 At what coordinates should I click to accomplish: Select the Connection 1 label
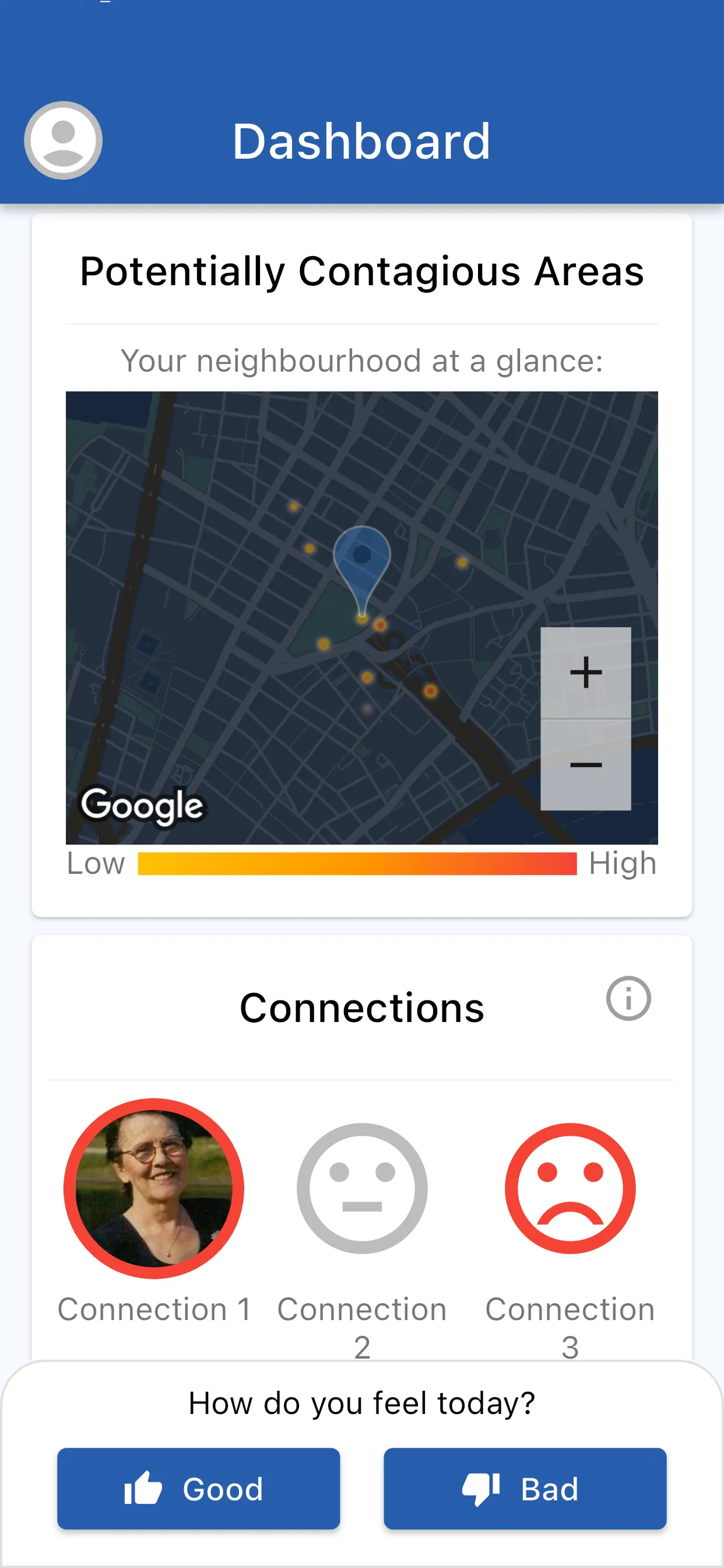pyautogui.click(x=153, y=1310)
